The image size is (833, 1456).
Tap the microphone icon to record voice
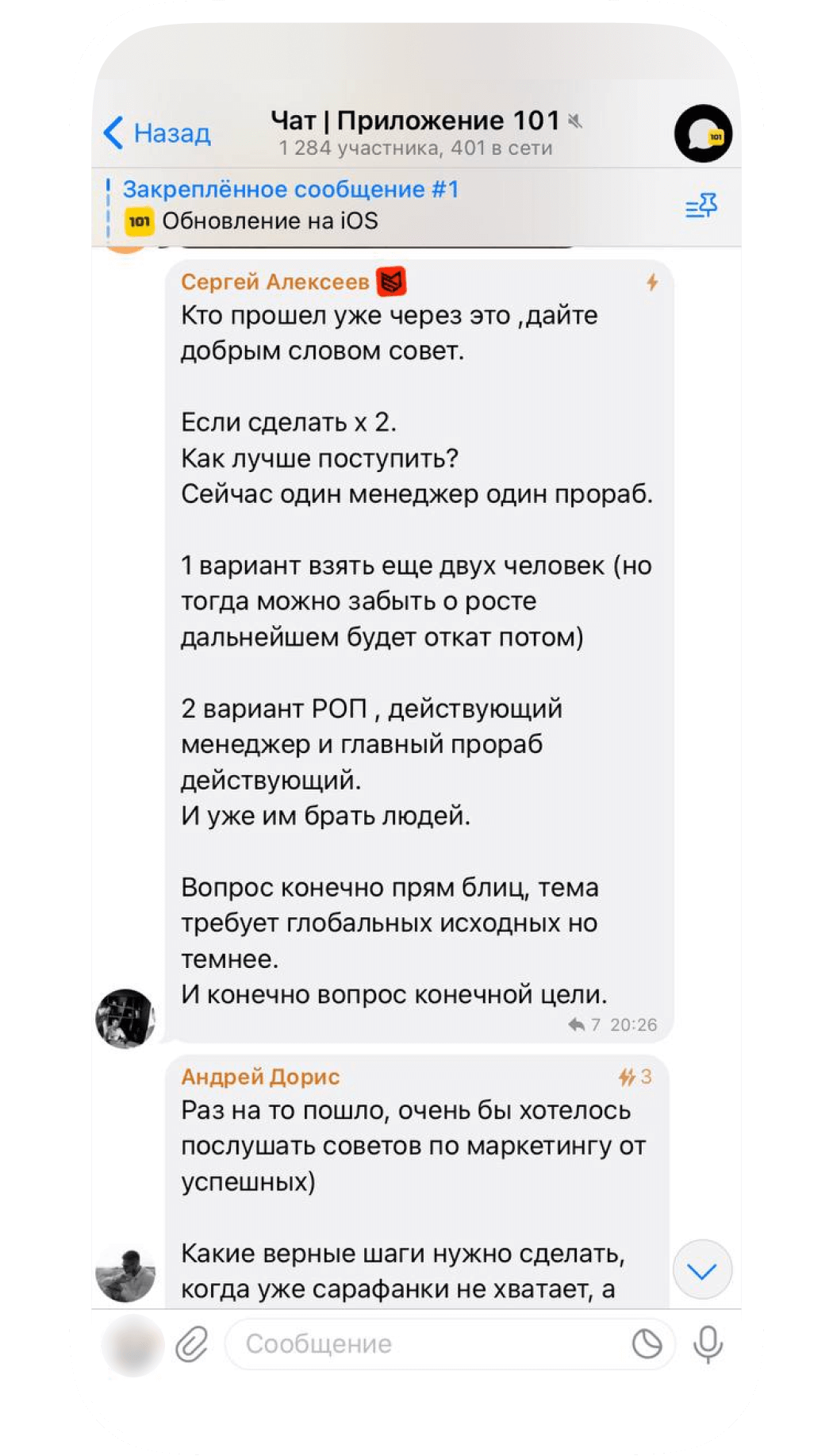click(708, 1343)
